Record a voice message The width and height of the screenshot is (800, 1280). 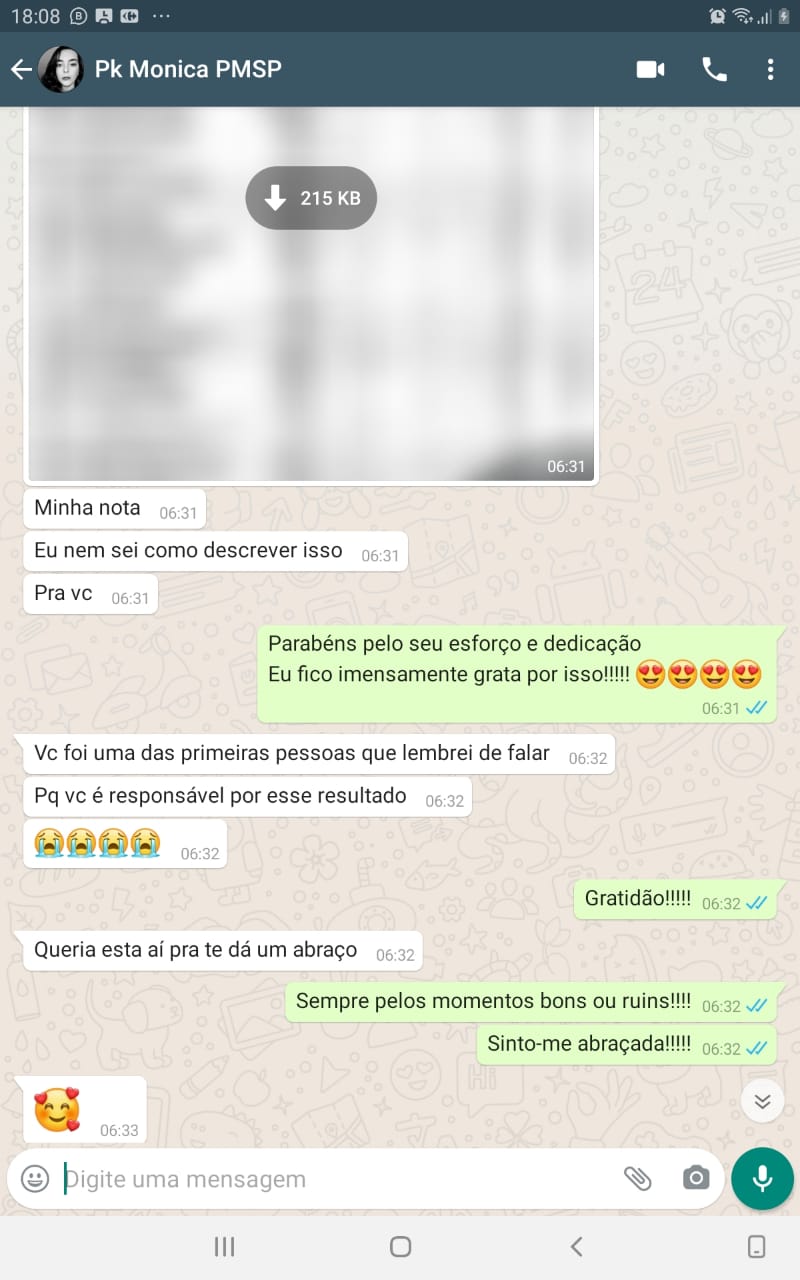pyautogui.click(x=762, y=1179)
